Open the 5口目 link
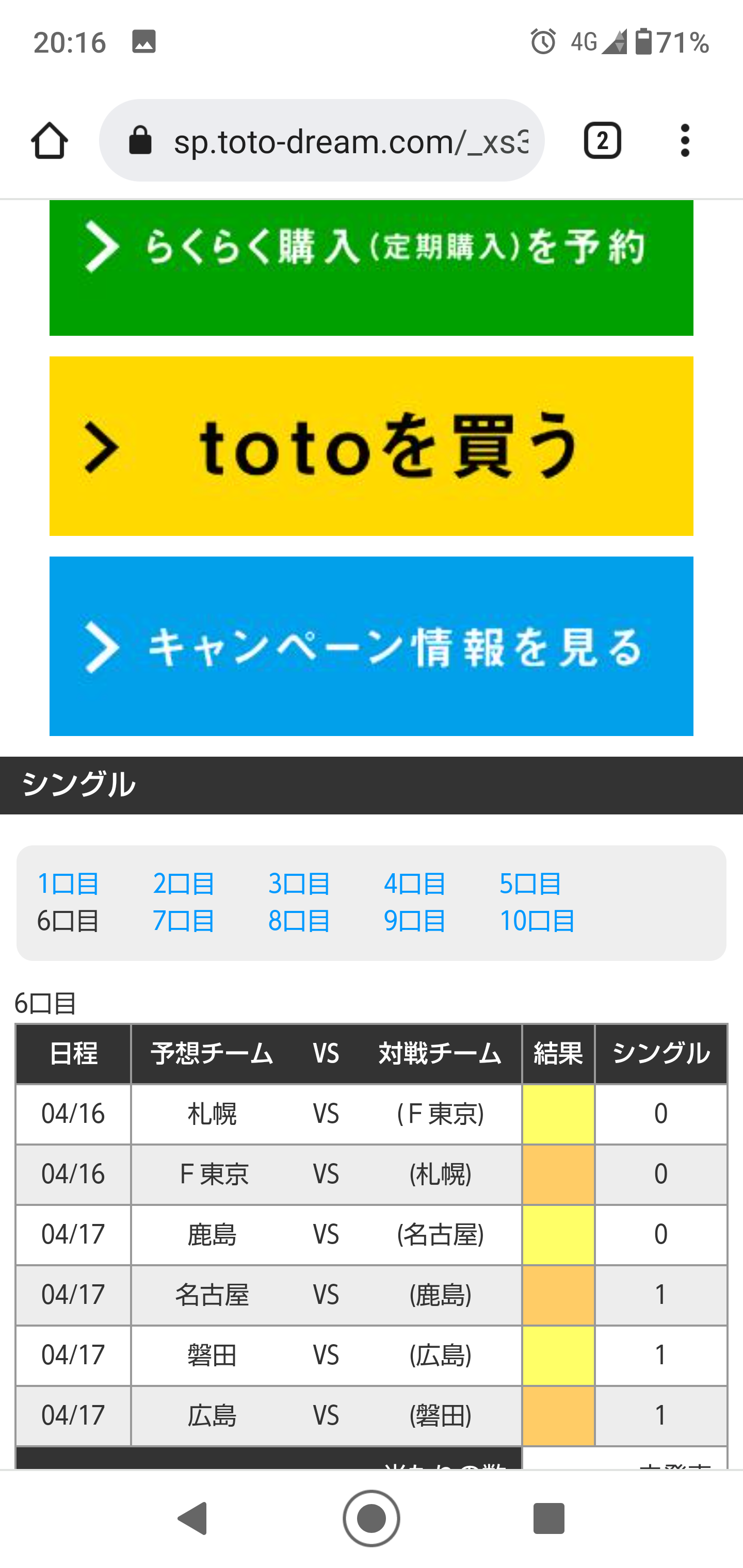 530,884
